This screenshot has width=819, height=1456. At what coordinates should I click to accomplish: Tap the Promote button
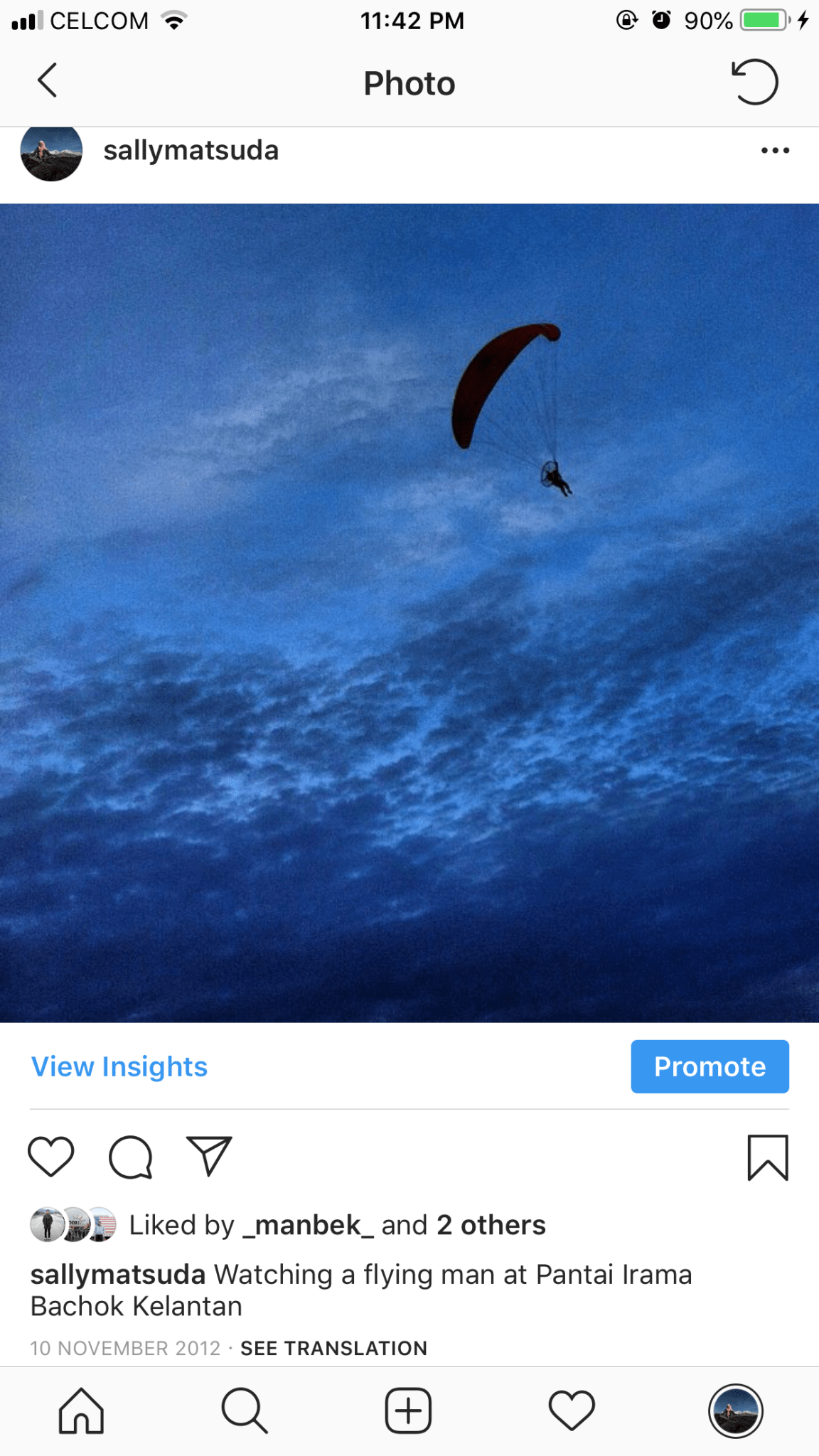pos(710,1066)
